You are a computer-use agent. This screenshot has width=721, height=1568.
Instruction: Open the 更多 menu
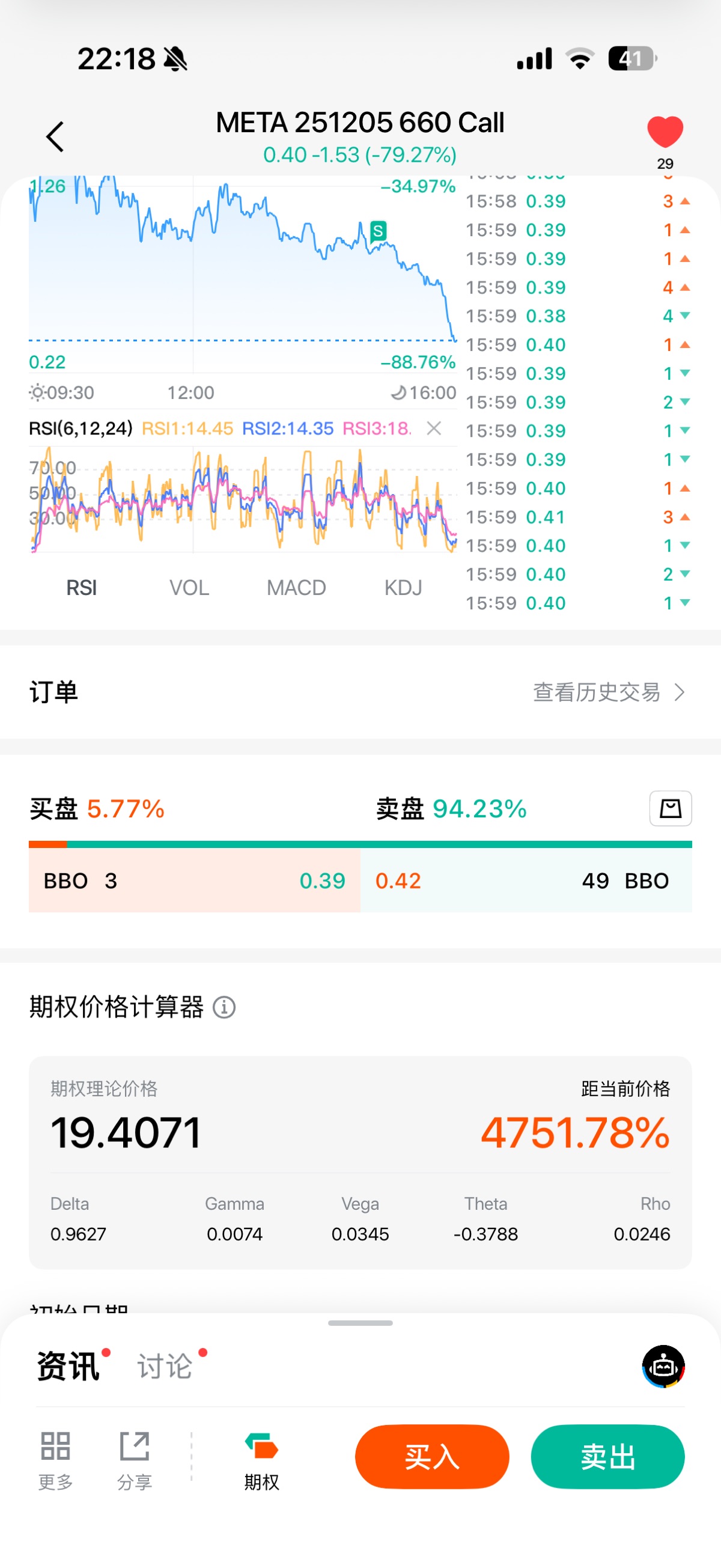tap(55, 1459)
